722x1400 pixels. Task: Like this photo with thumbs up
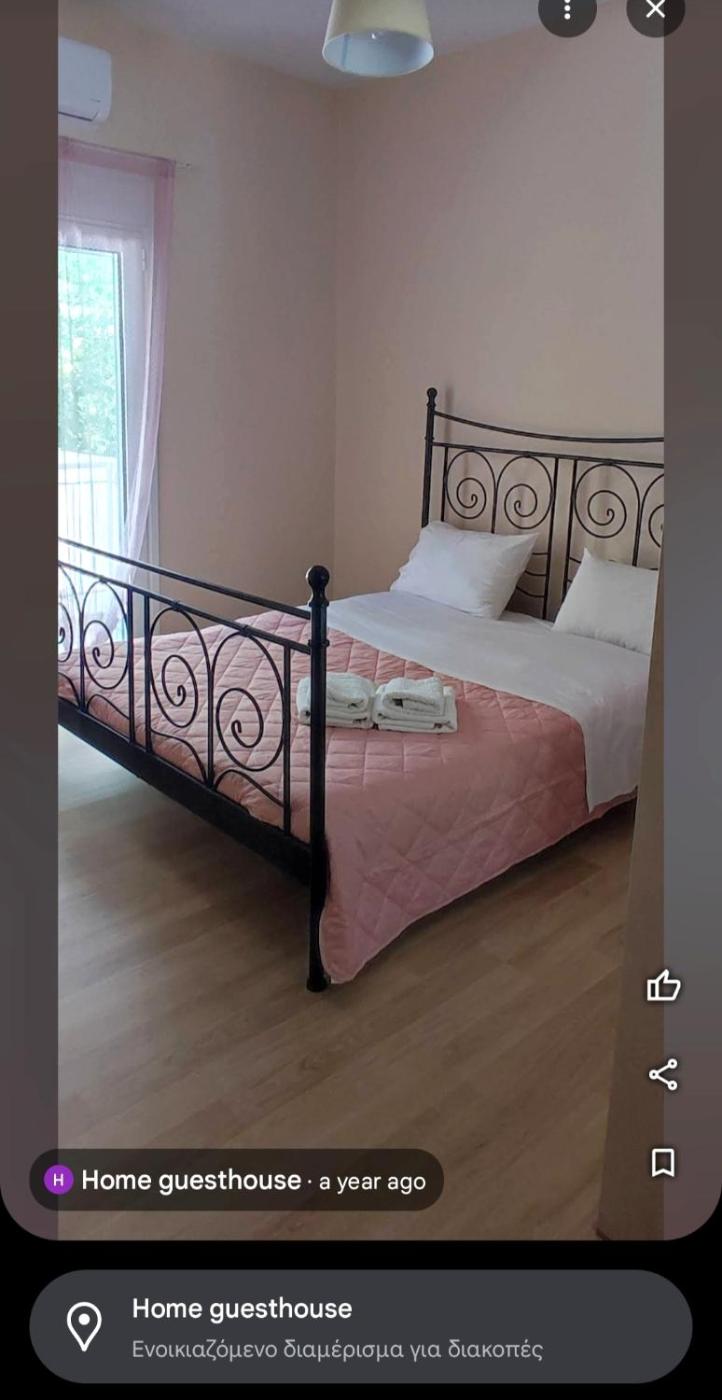(x=663, y=987)
